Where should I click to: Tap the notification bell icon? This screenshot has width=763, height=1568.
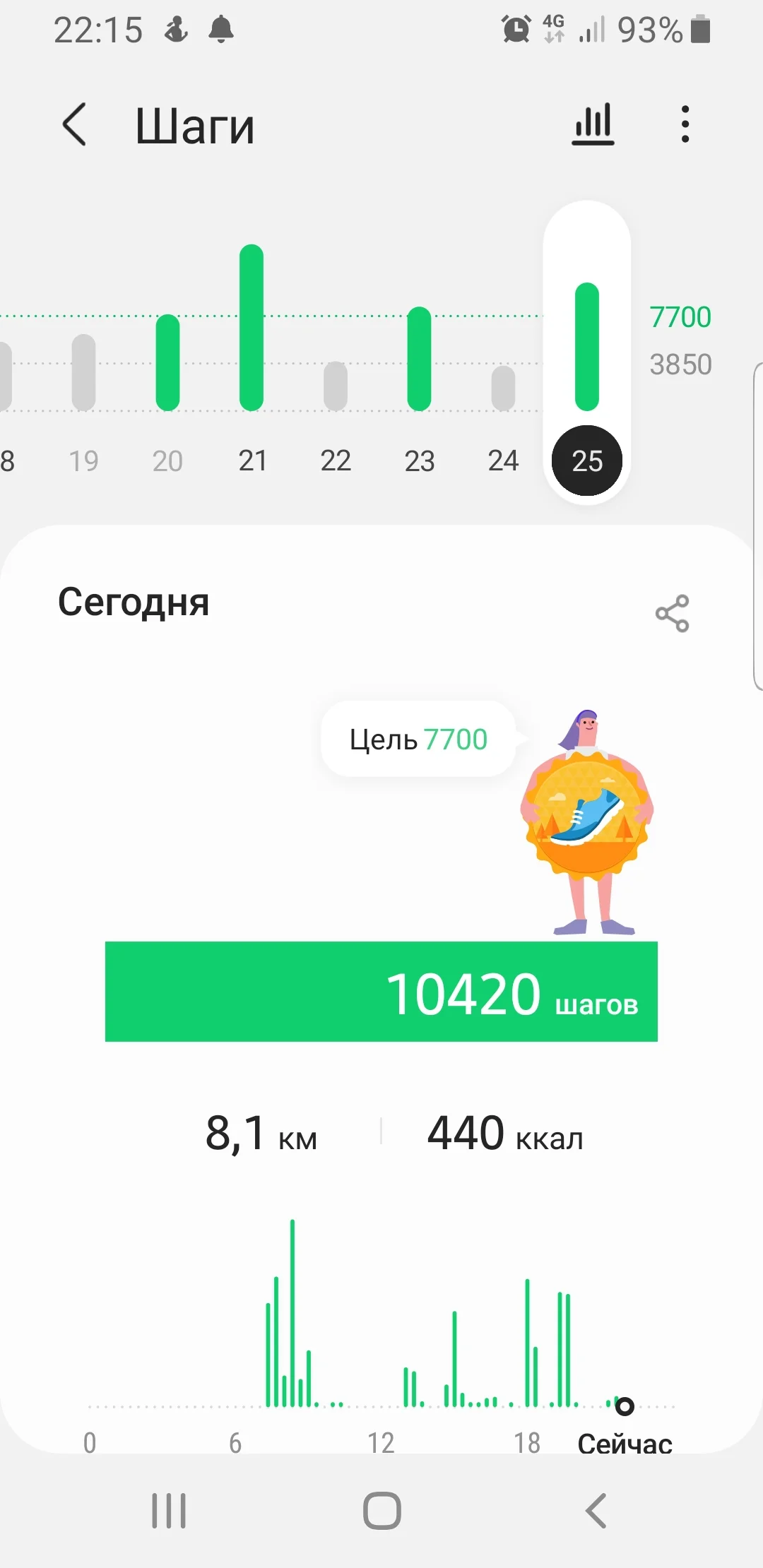click(x=221, y=28)
